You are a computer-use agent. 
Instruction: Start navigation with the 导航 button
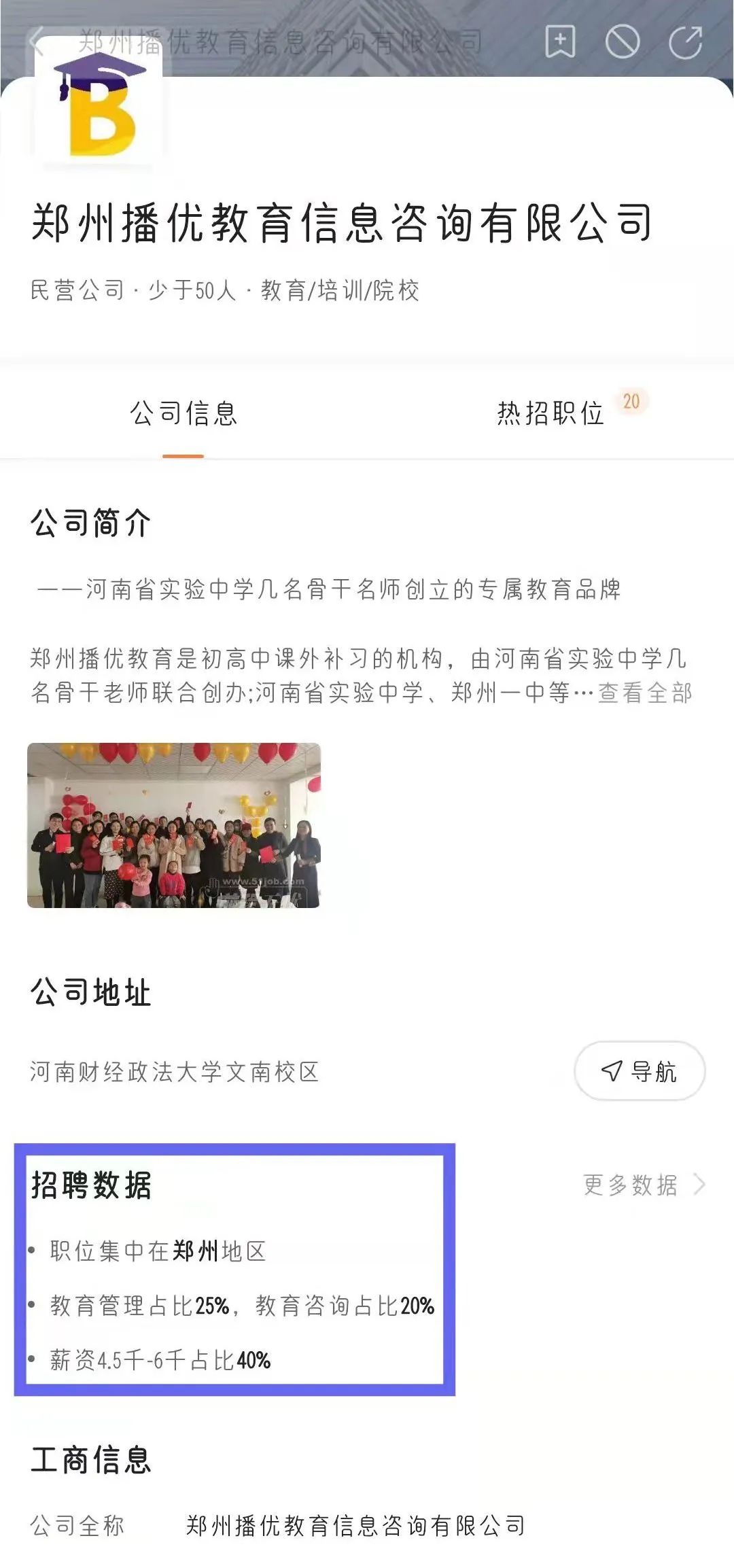click(x=640, y=1071)
